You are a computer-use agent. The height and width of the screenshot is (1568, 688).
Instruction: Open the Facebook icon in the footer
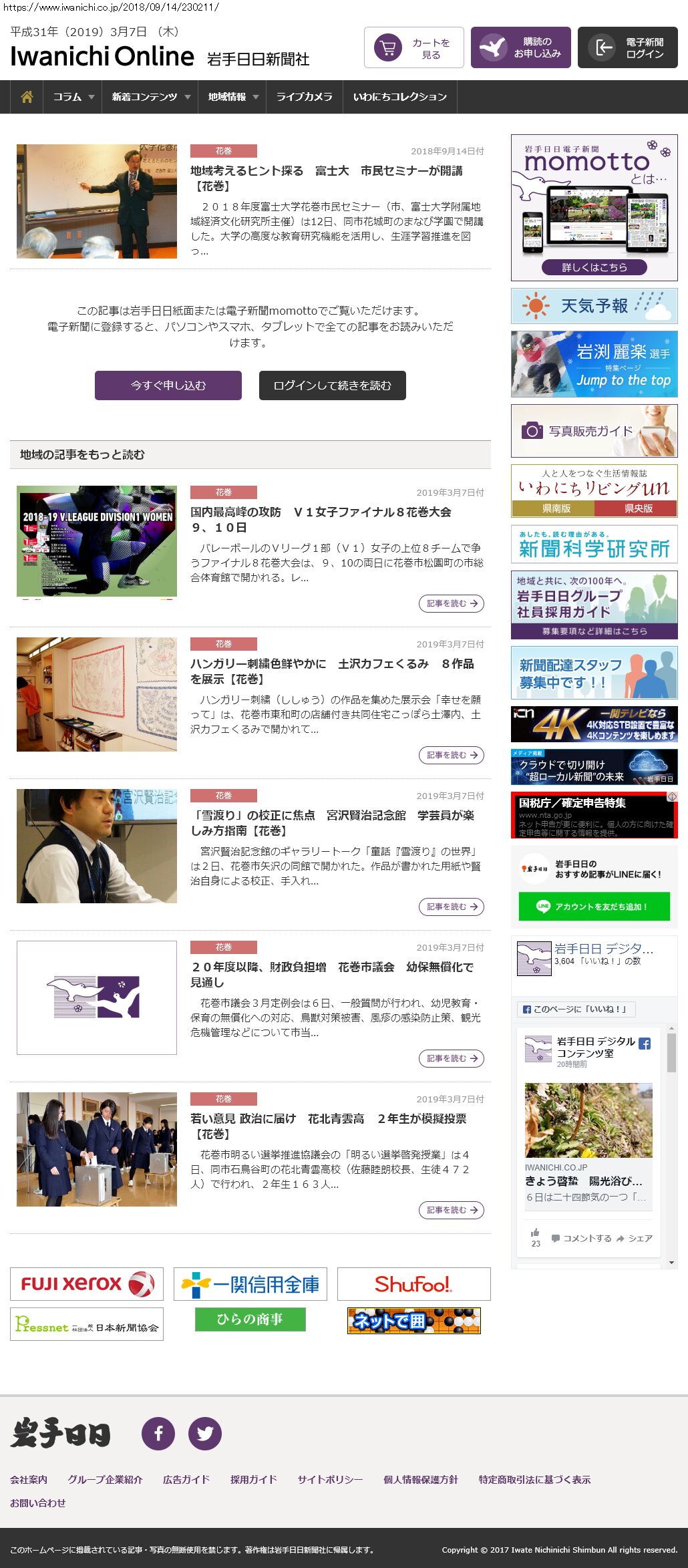pyautogui.click(x=158, y=1433)
